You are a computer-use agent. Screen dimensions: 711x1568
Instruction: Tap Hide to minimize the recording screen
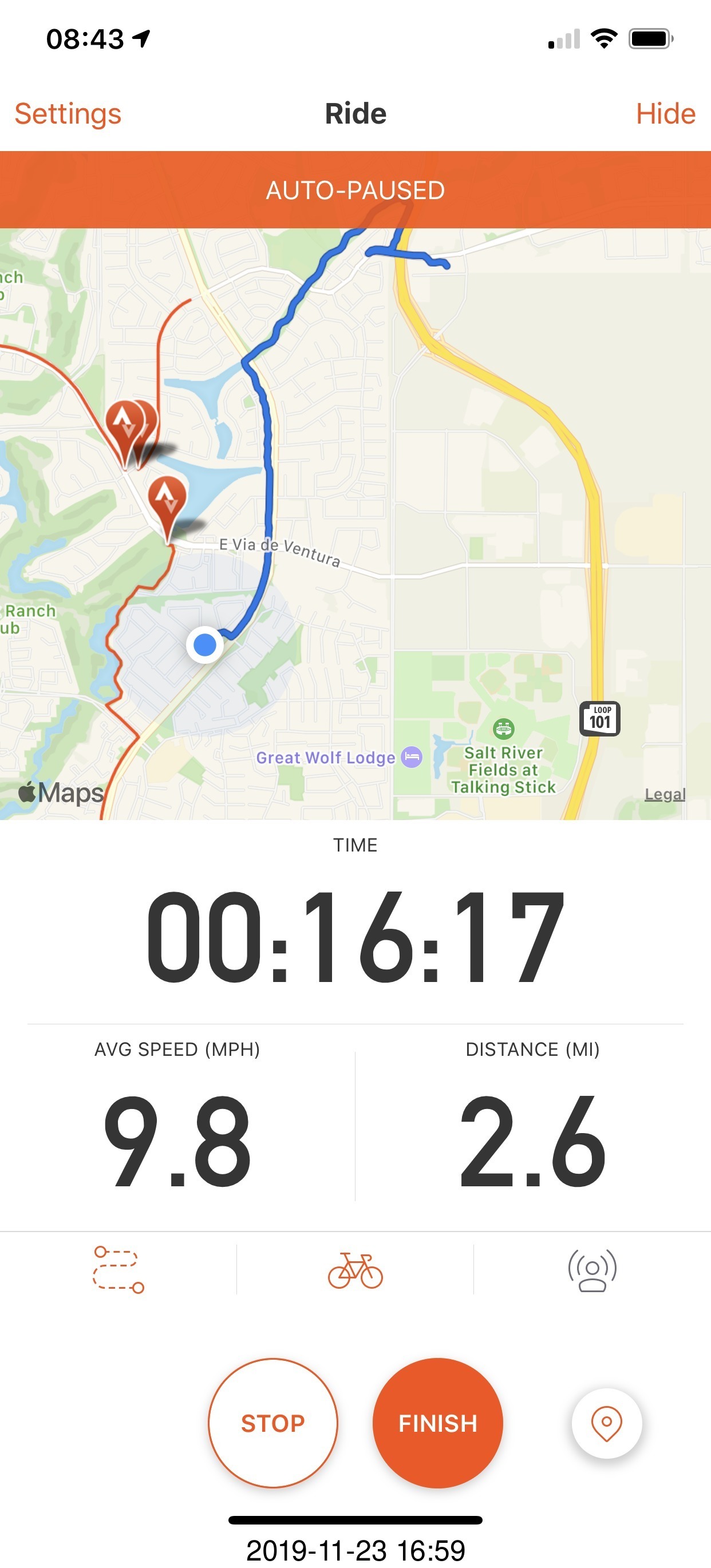(665, 114)
